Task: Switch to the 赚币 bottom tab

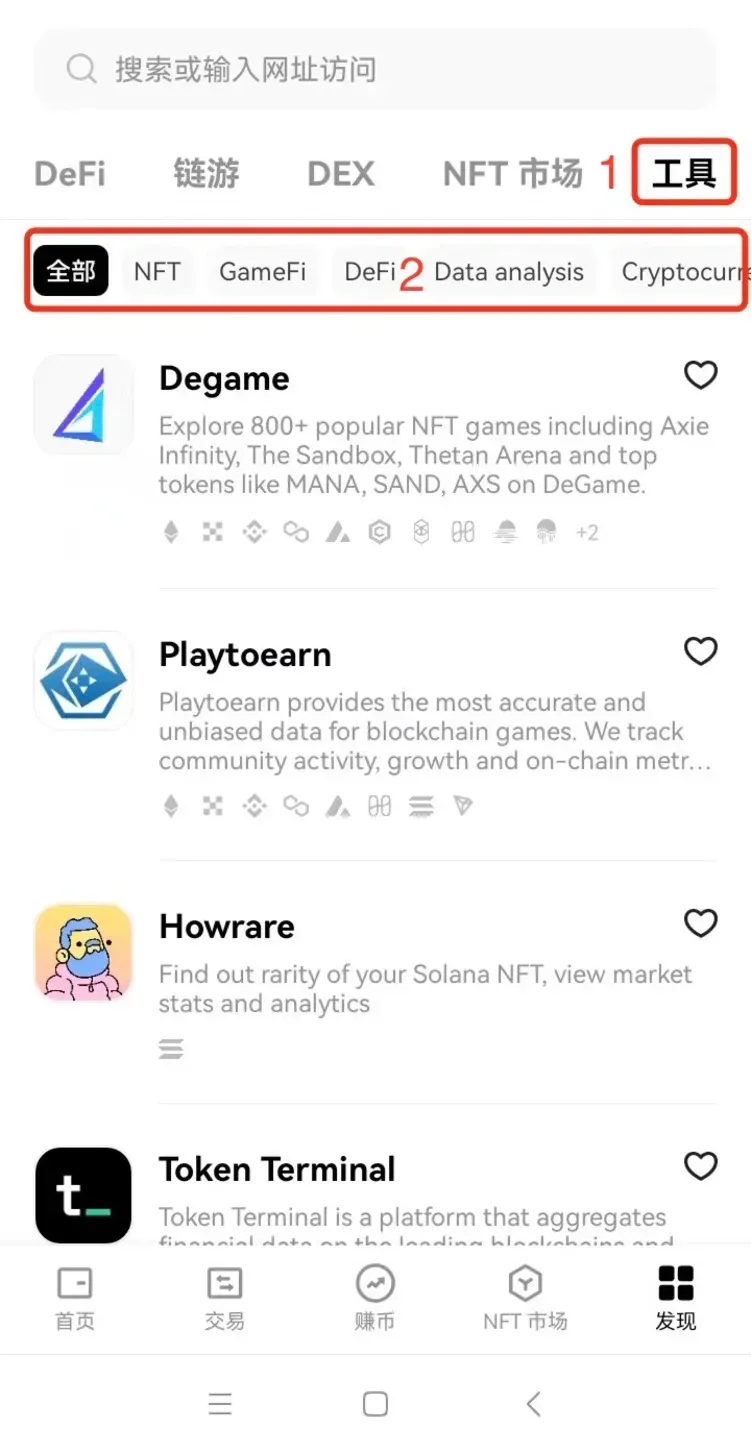Action: pos(375,1297)
